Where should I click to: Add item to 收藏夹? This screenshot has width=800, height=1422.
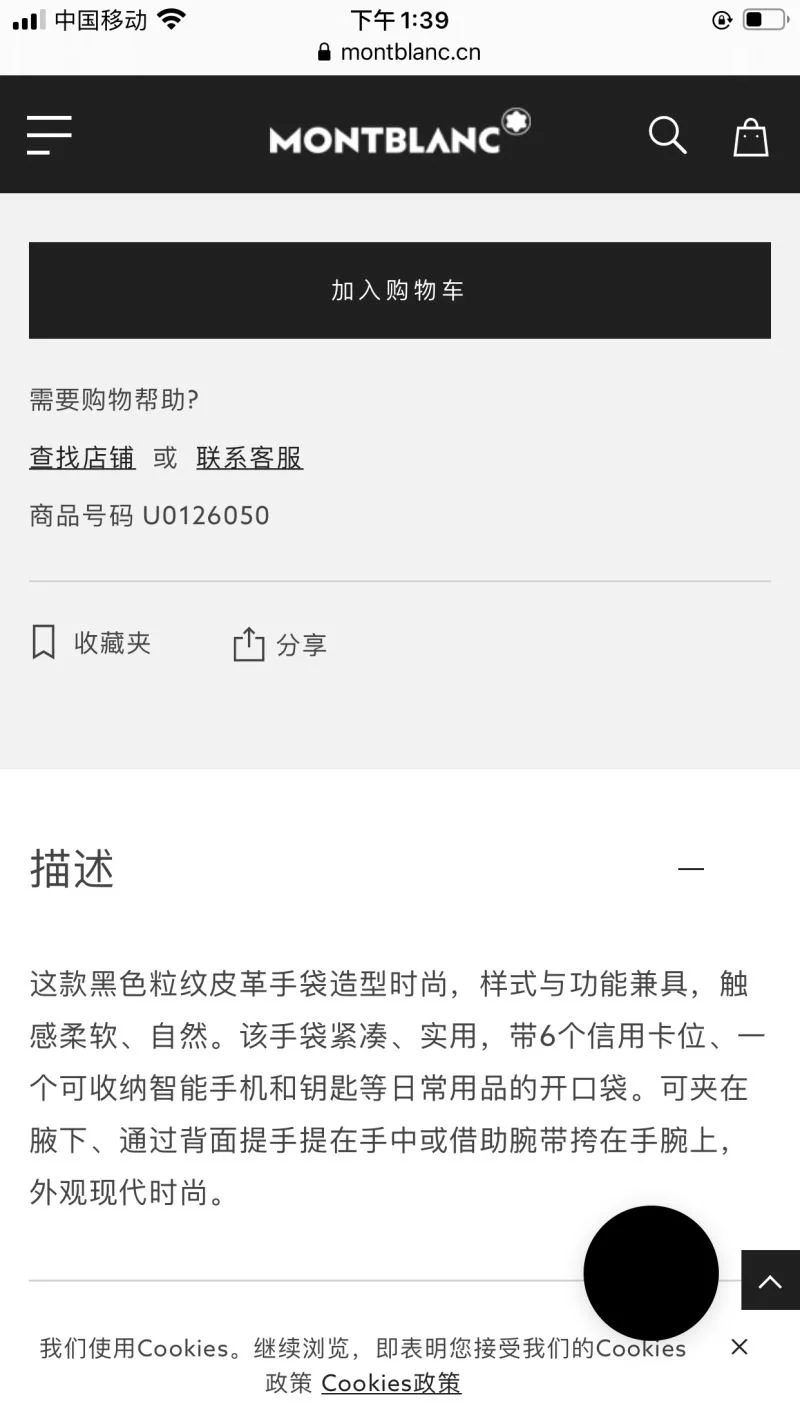tap(91, 643)
